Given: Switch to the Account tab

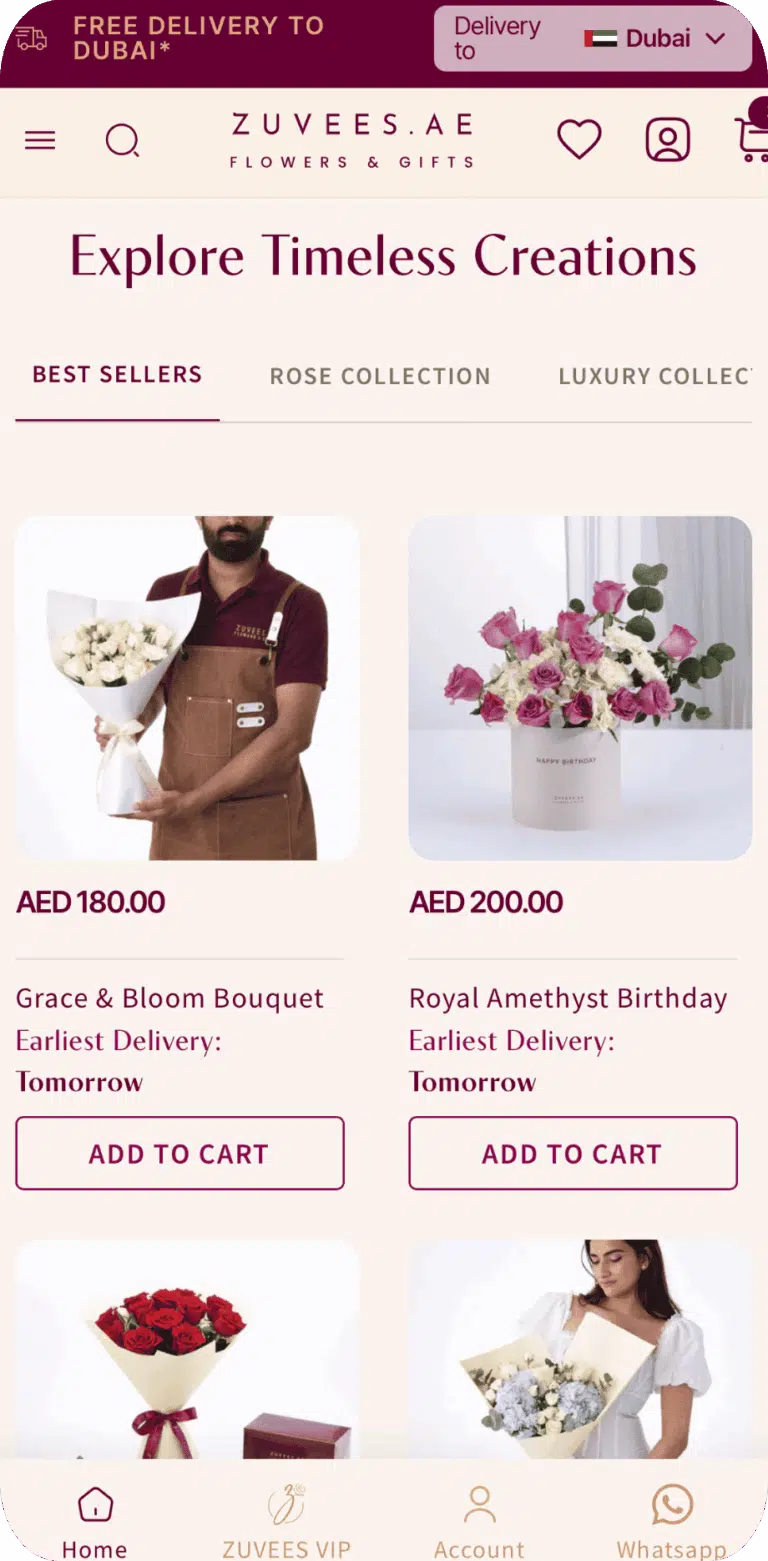Looking at the screenshot, I should point(479,1521).
